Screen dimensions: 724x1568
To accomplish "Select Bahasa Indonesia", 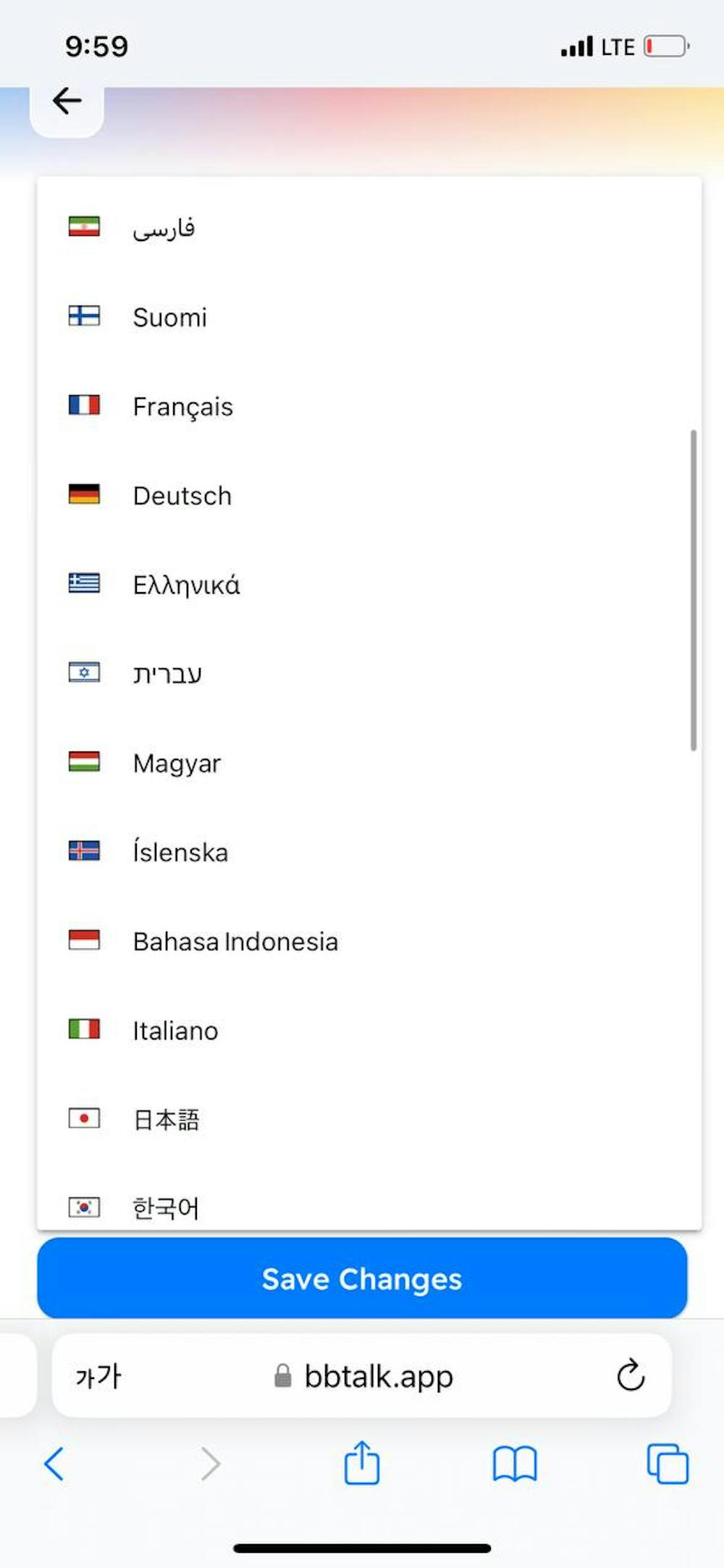I will tap(235, 941).
